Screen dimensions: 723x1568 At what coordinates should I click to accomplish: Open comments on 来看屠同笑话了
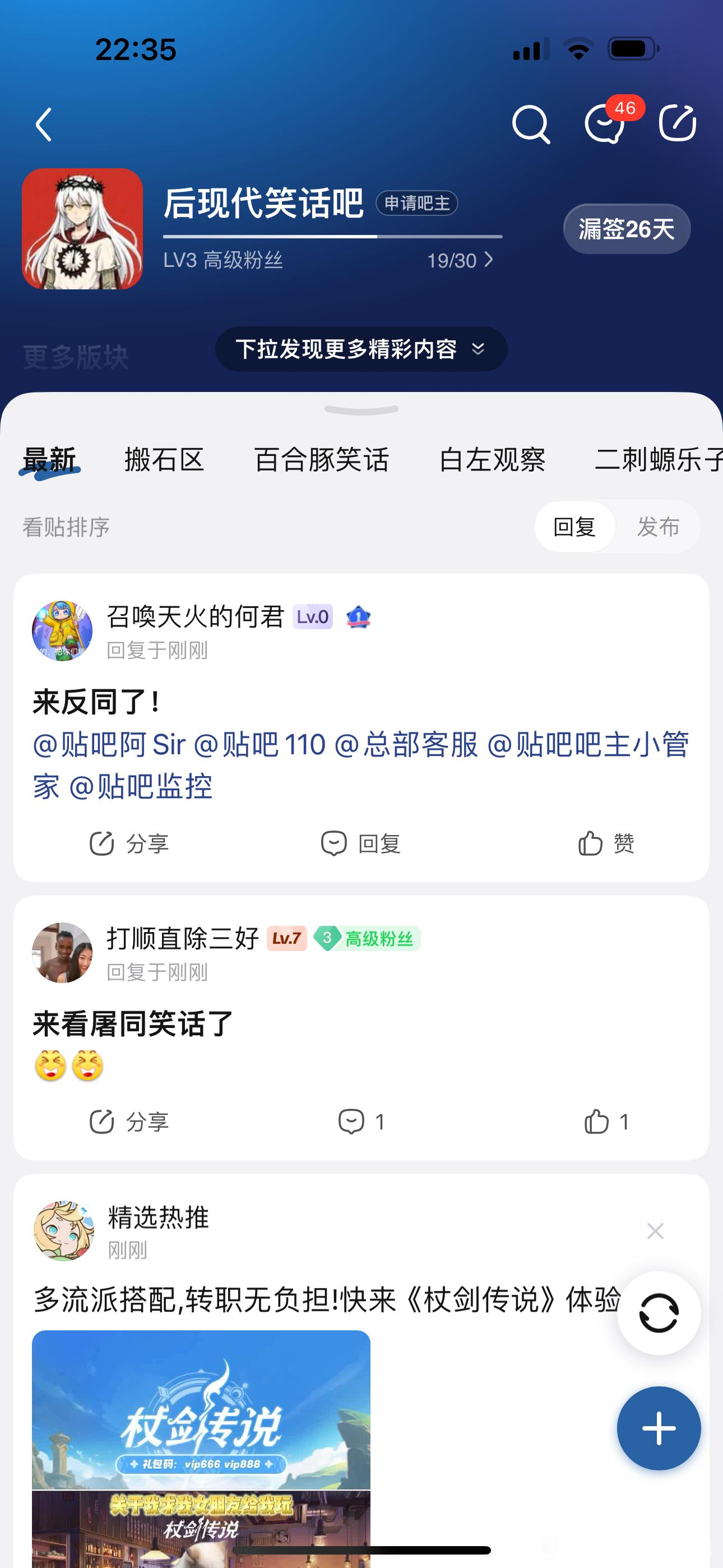pos(361,1122)
